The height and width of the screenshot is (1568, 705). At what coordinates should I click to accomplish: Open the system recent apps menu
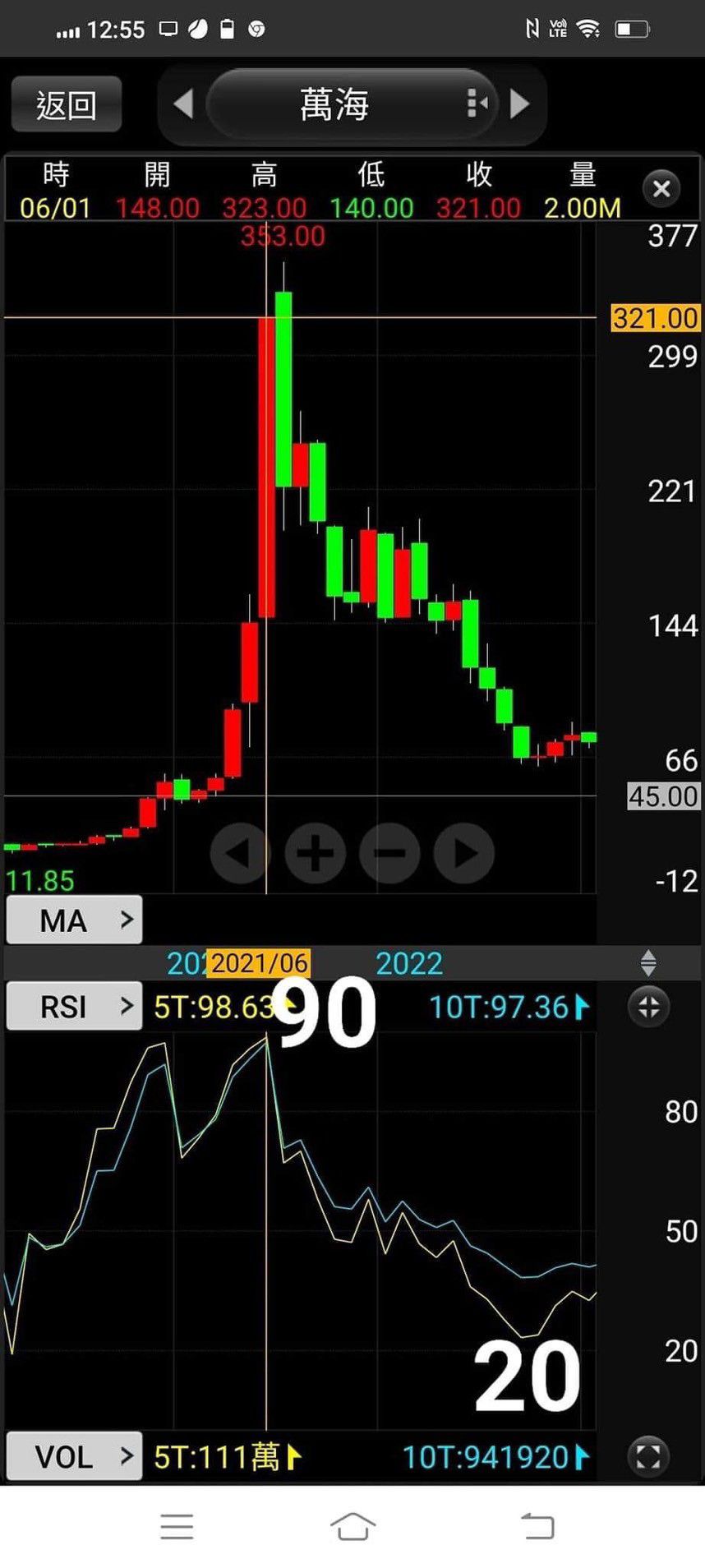[177, 1526]
